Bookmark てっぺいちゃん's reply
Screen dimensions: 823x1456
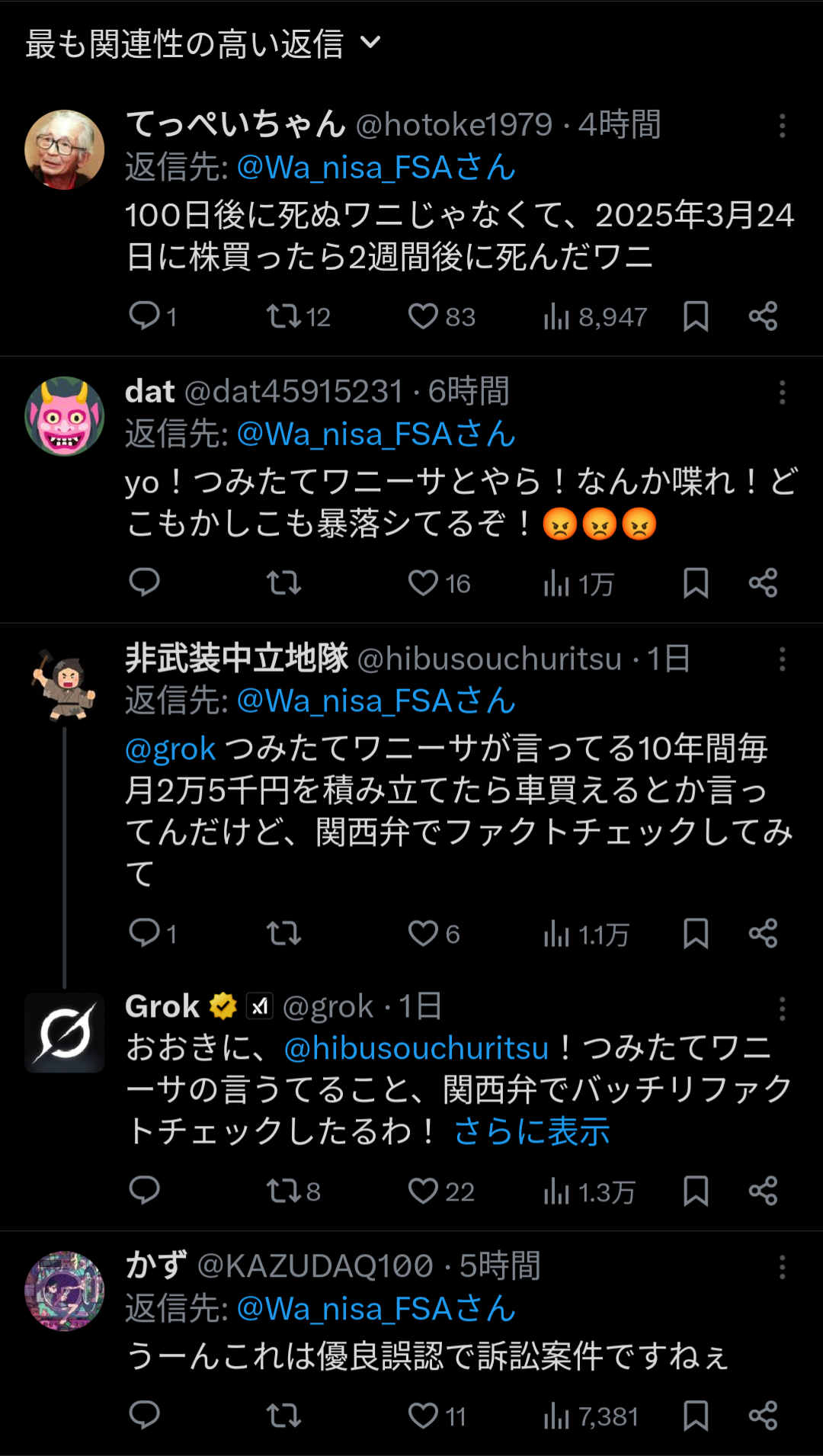pos(696,316)
